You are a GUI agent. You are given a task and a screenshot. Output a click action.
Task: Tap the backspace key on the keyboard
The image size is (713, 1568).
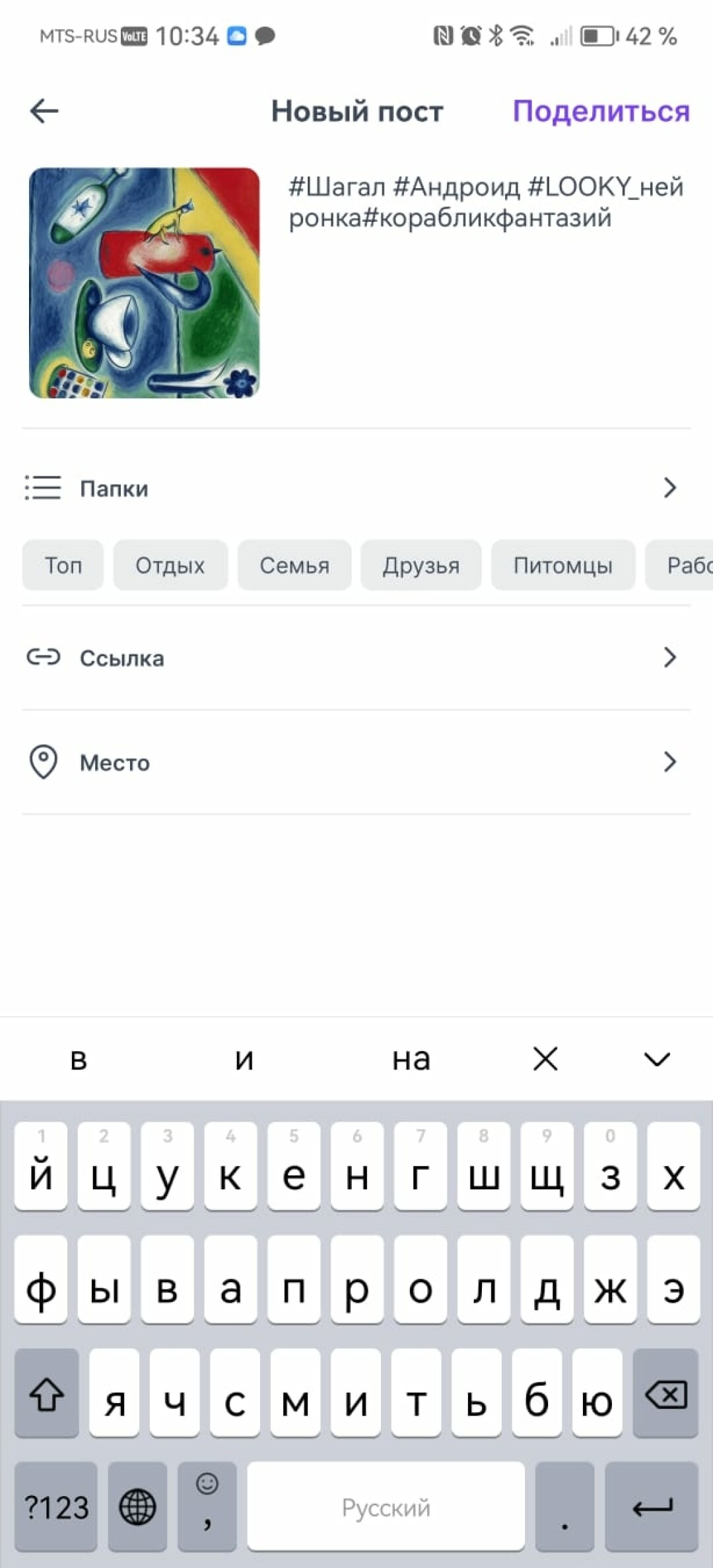point(665,1394)
